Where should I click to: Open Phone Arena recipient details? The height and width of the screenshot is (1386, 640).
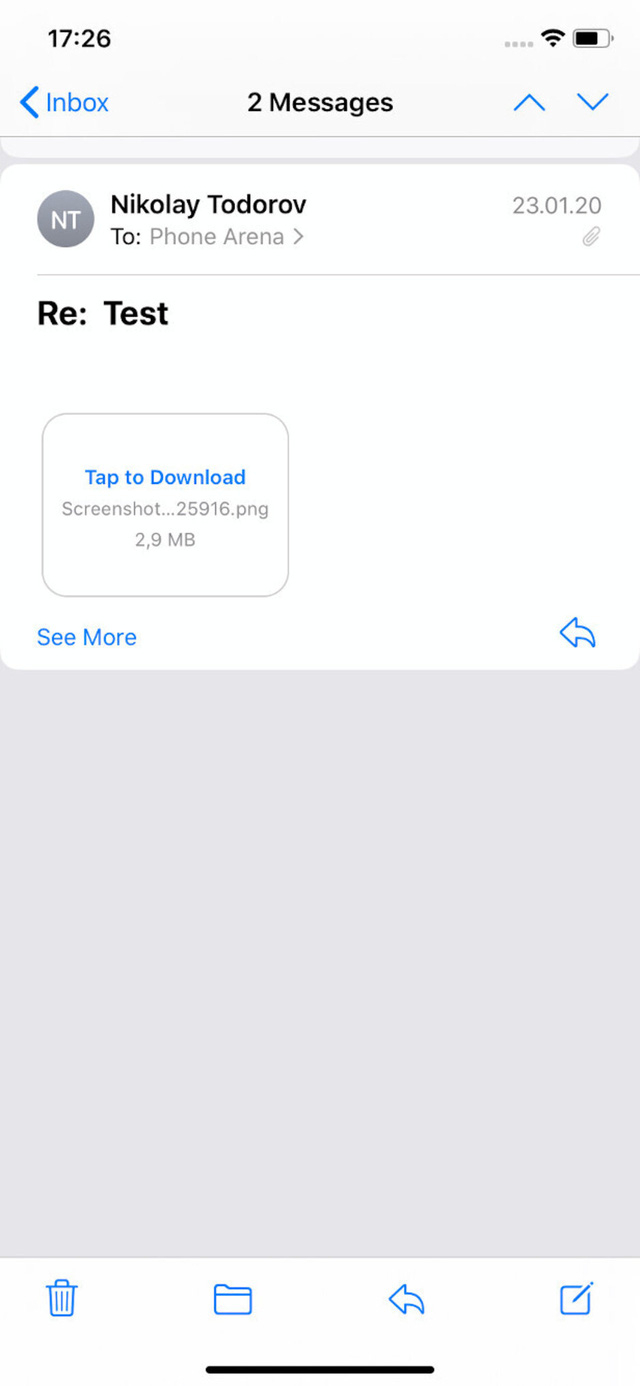[226, 237]
